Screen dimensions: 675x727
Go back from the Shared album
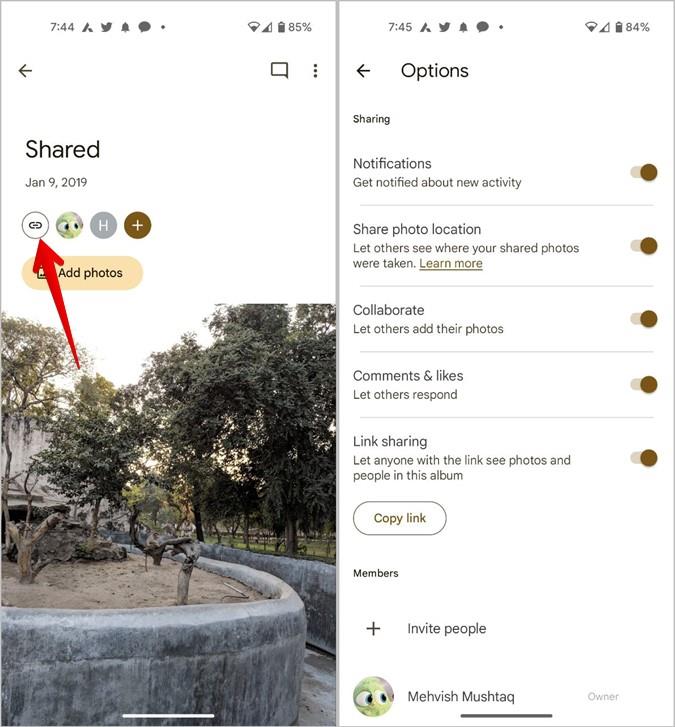25,71
